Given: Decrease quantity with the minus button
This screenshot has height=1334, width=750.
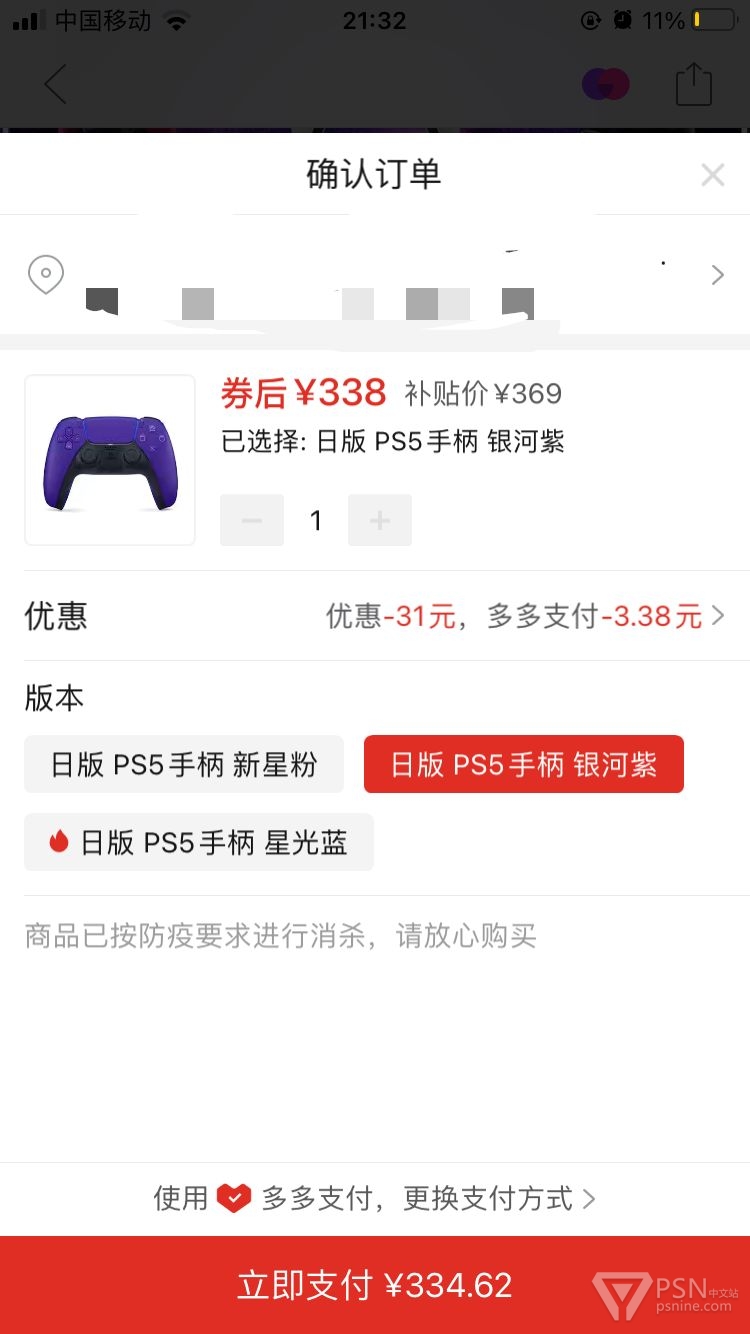Looking at the screenshot, I should pyautogui.click(x=252, y=520).
